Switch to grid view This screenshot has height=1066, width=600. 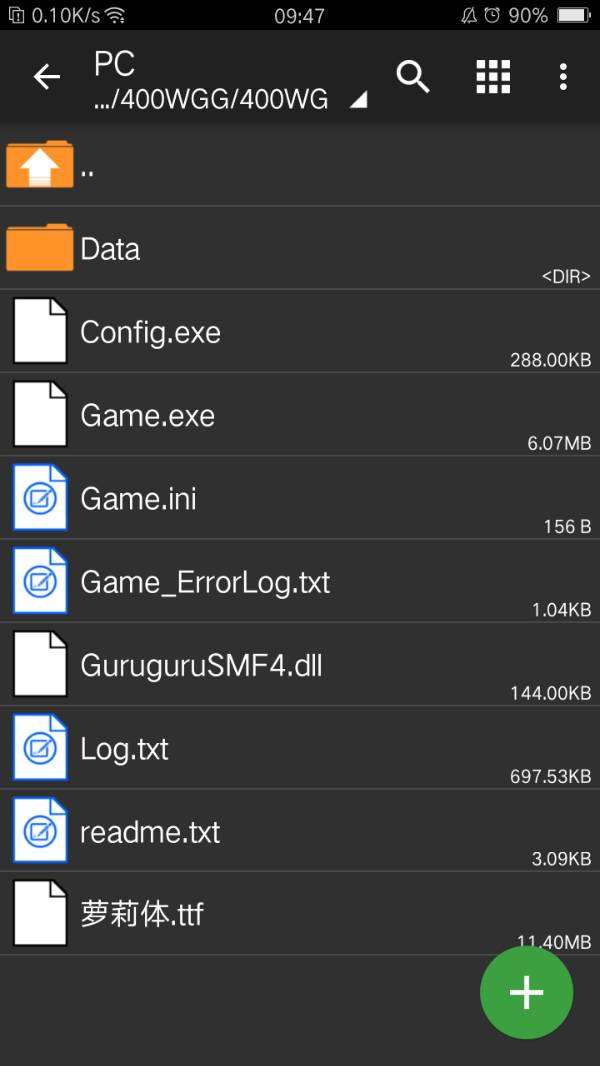[493, 76]
